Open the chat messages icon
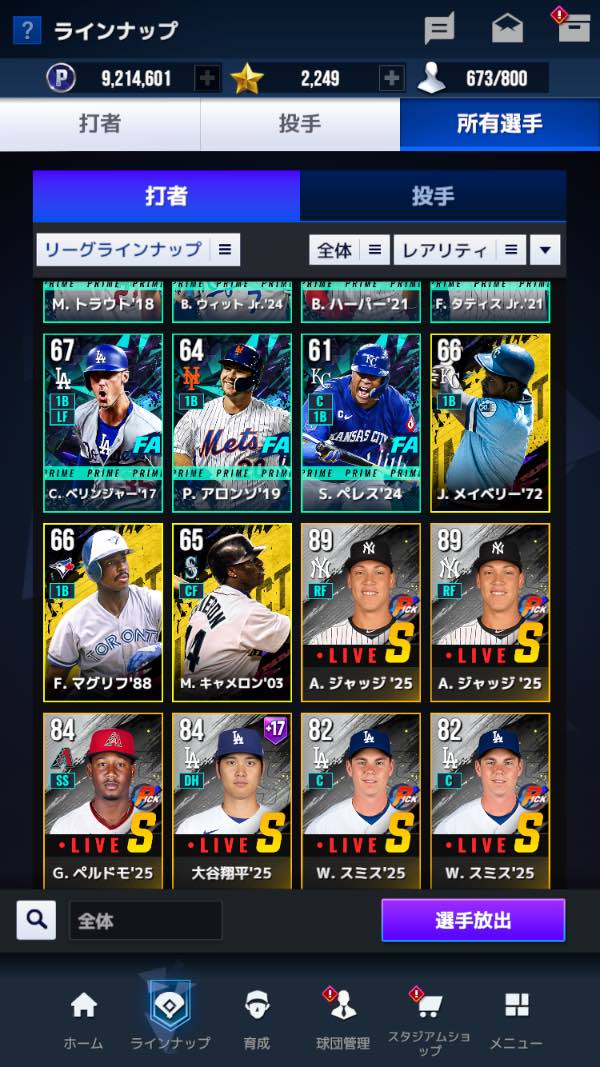600x1067 pixels. coord(439,30)
